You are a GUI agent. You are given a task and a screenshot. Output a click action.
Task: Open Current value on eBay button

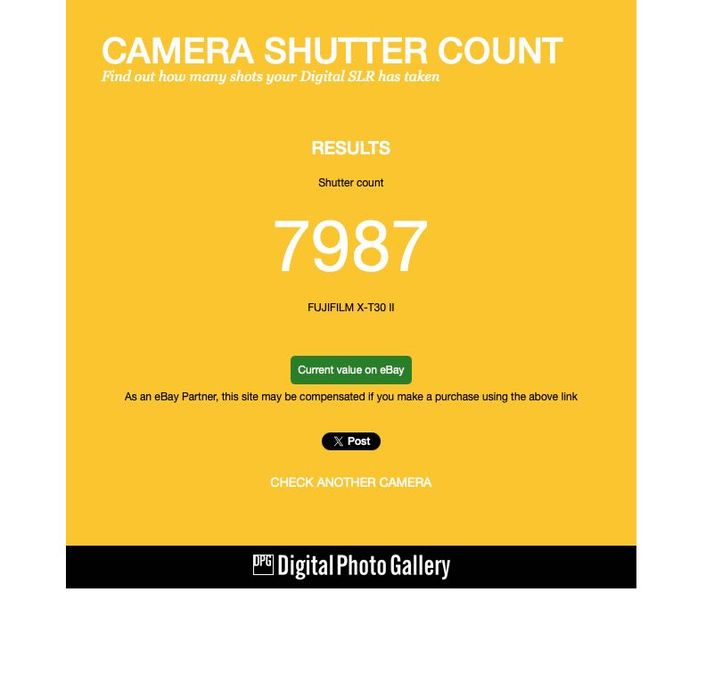click(x=350, y=370)
